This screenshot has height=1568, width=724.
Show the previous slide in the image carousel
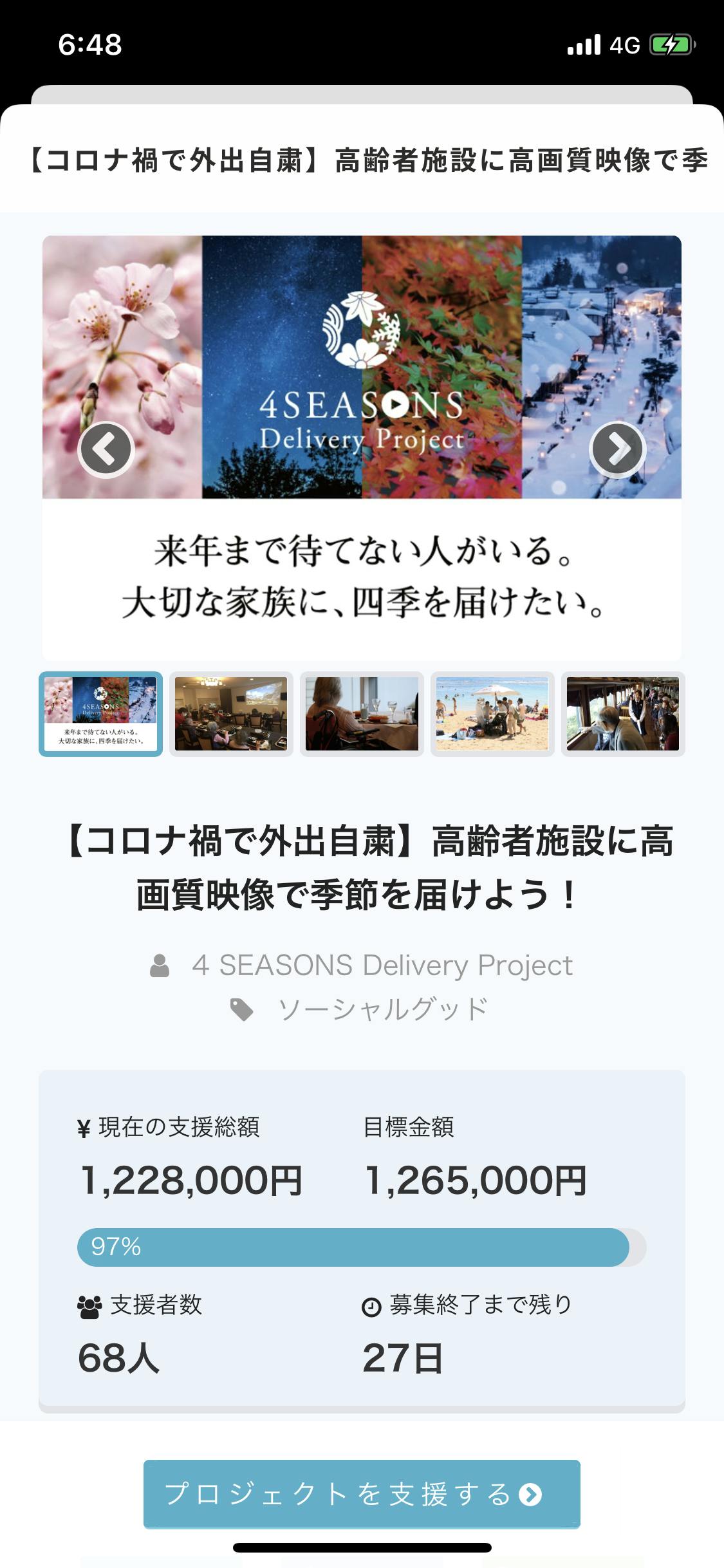coord(106,449)
